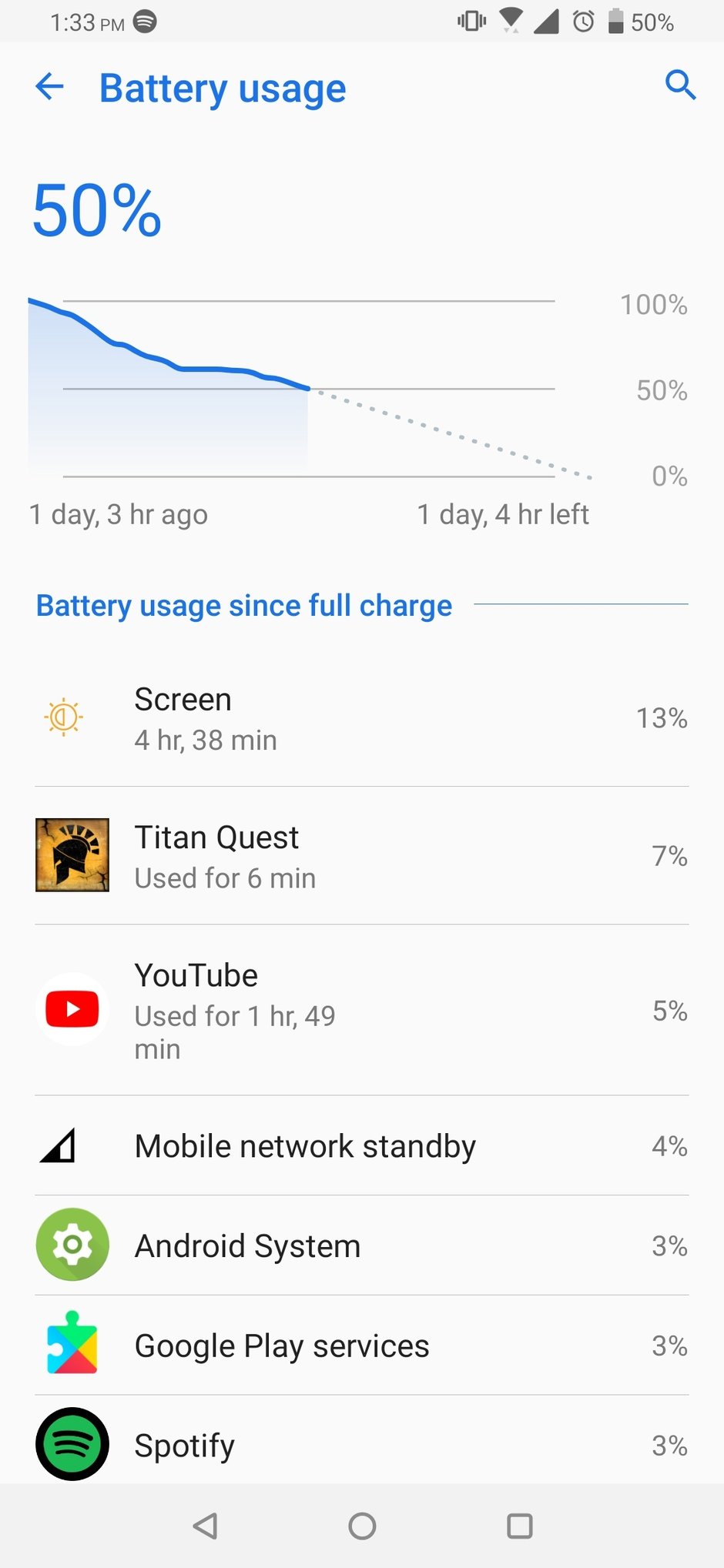The width and height of the screenshot is (724, 1568).
Task: Open YouTube battery usage details
Action: 361,1010
